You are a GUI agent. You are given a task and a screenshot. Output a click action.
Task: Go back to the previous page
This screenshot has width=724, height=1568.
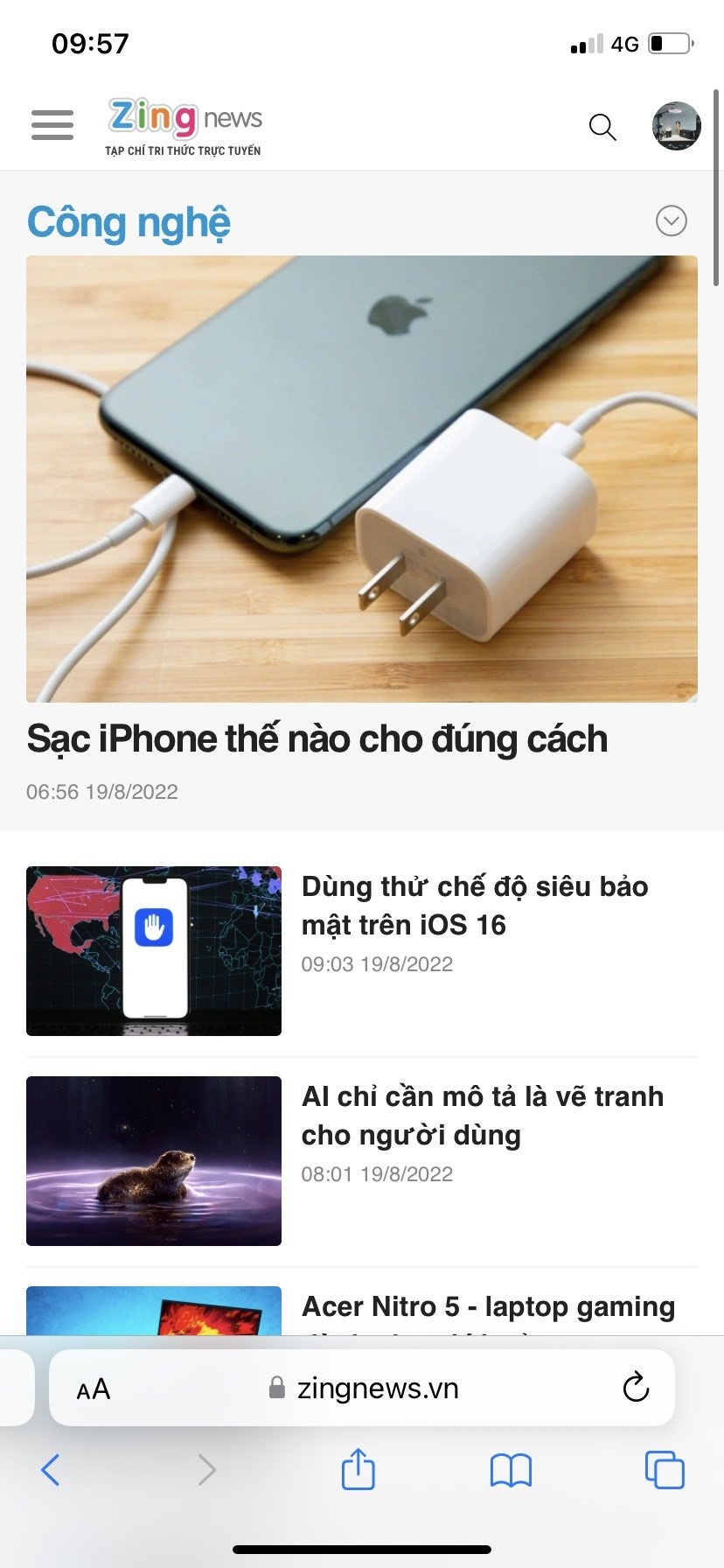click(51, 1470)
